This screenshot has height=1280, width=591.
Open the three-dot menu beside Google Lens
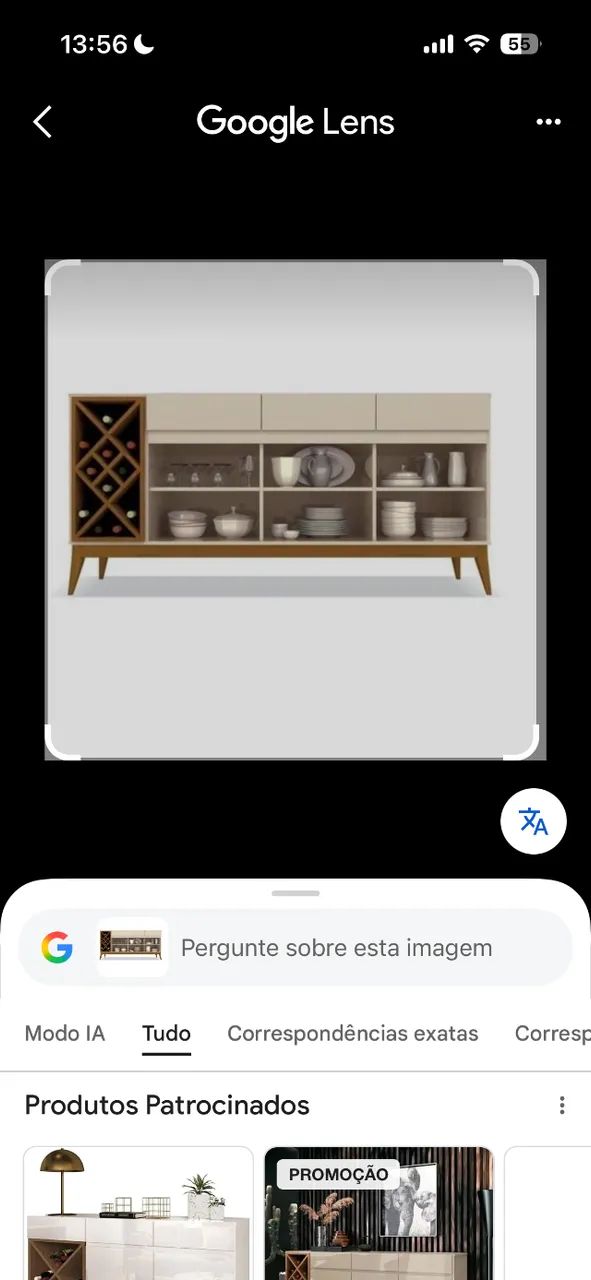[x=548, y=122]
